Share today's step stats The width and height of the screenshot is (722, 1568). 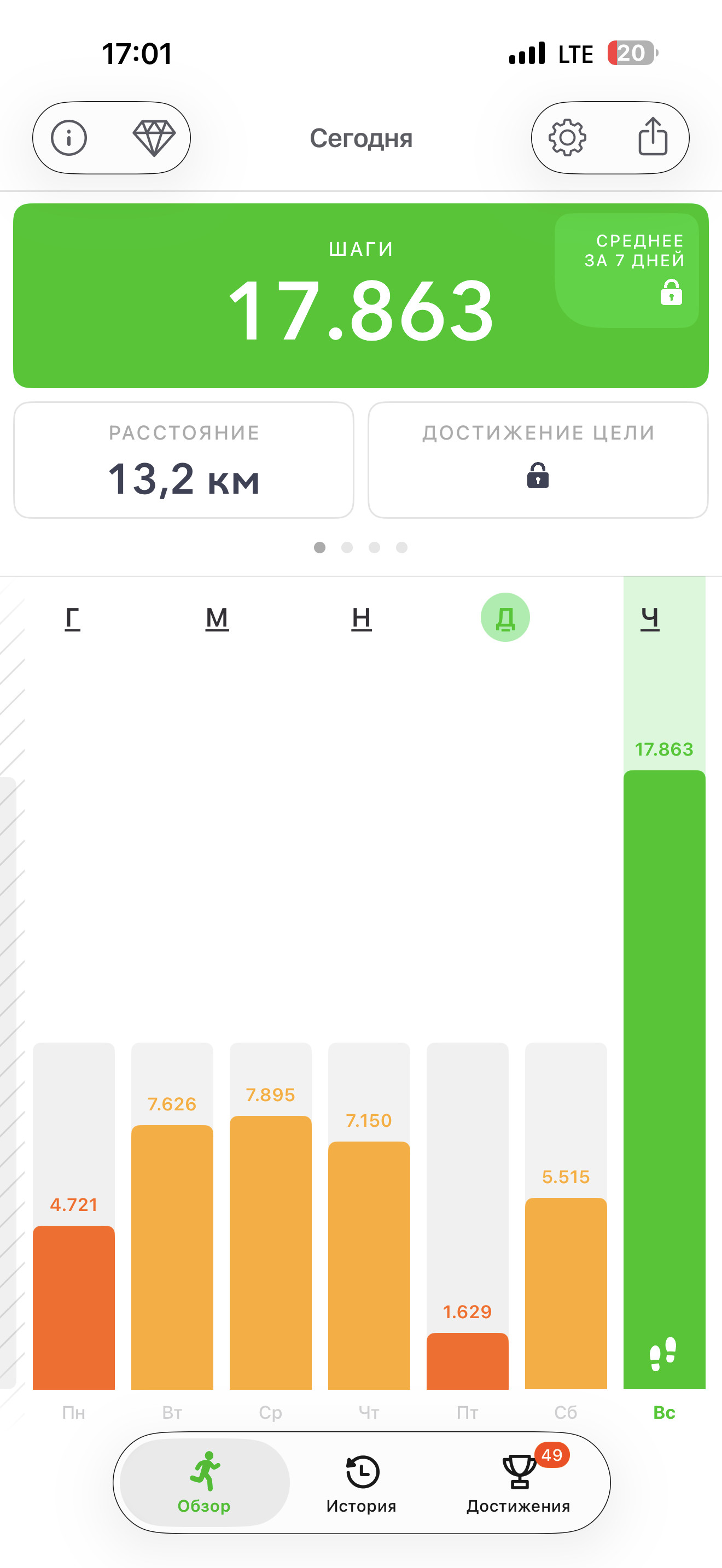pyautogui.click(x=653, y=136)
